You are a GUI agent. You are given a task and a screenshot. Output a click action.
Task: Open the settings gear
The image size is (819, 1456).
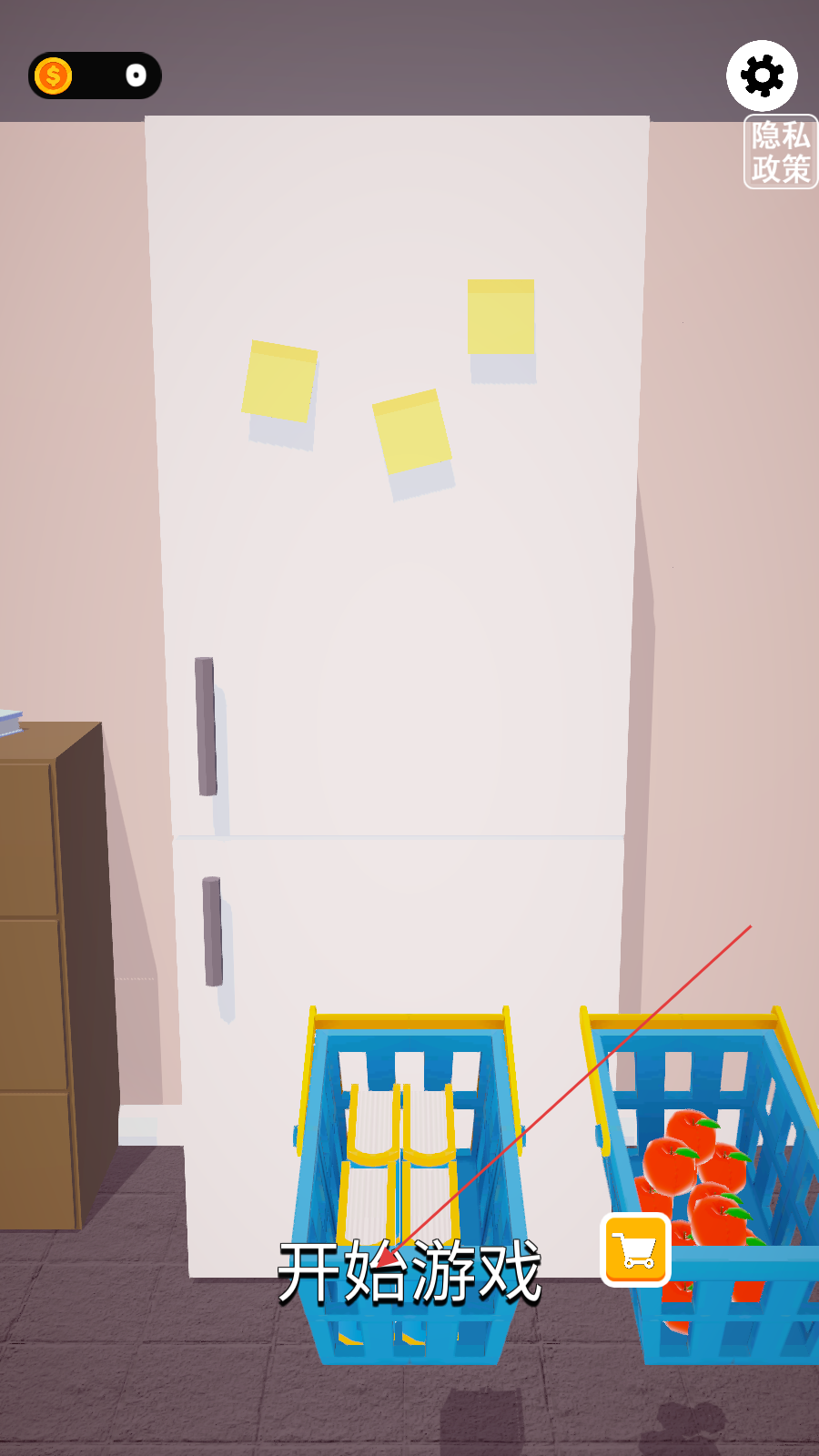click(x=762, y=76)
